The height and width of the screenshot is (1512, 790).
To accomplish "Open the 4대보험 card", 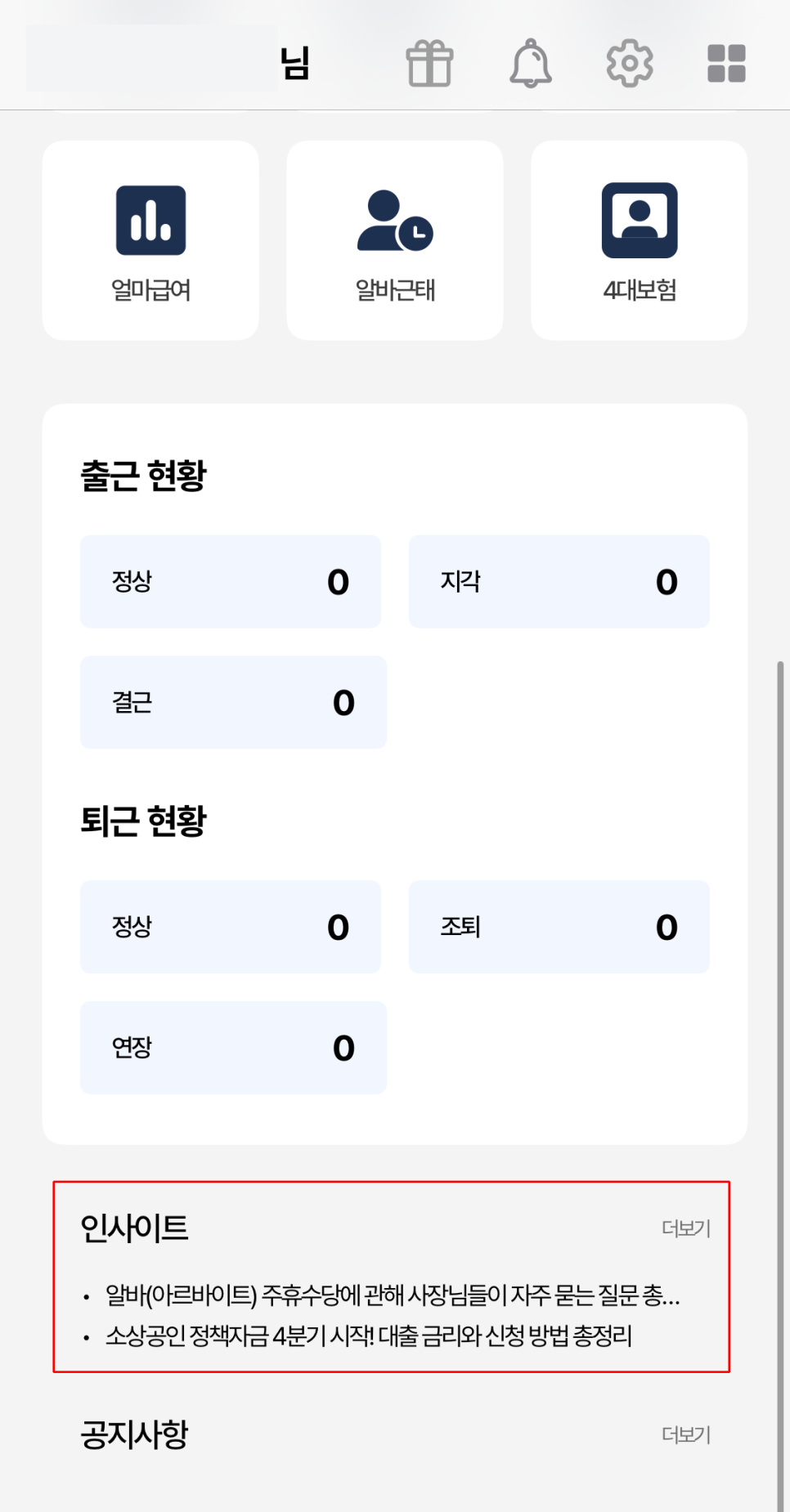I will click(x=640, y=240).
